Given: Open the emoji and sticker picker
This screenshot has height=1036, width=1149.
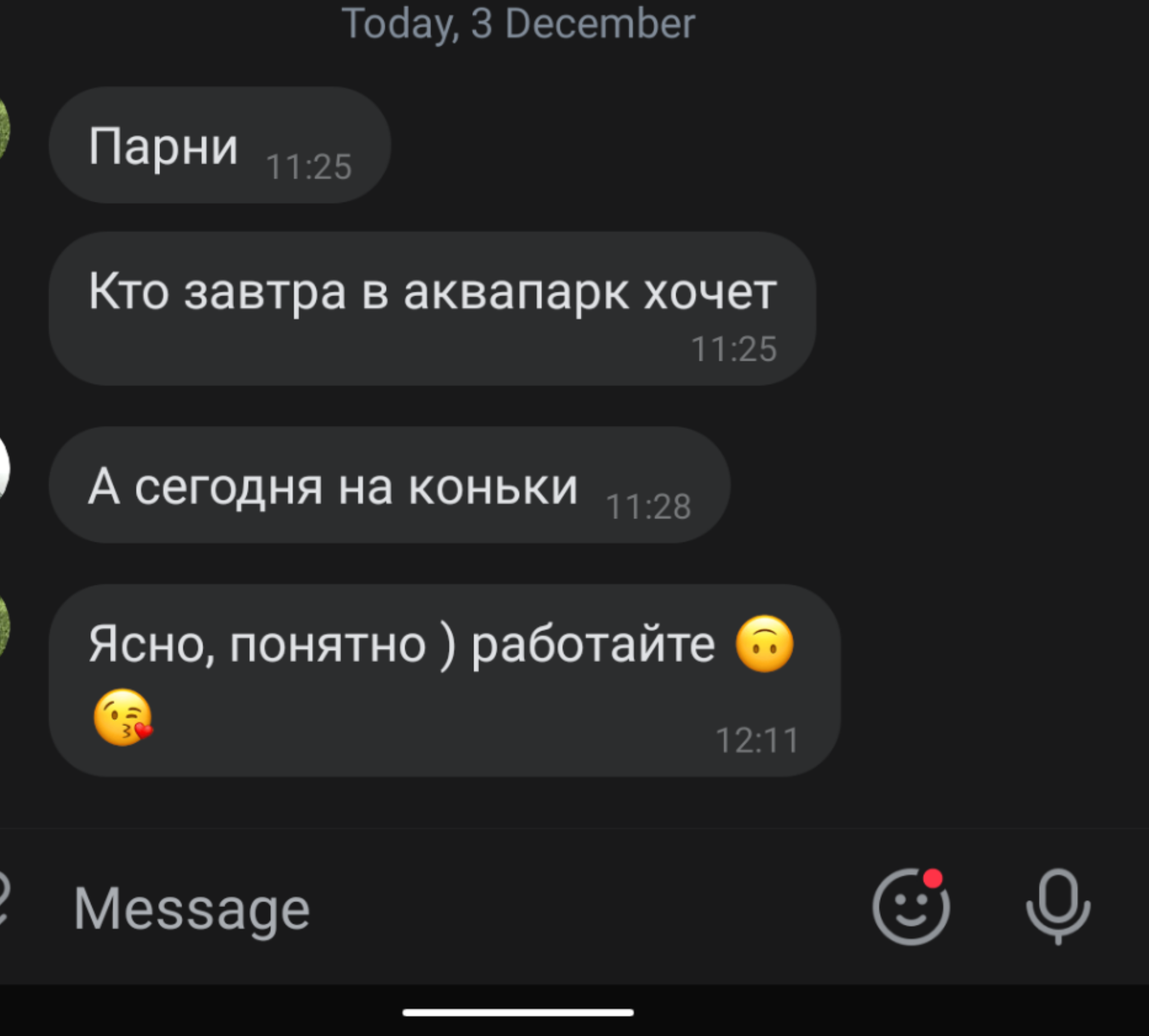Looking at the screenshot, I should 911,907.
